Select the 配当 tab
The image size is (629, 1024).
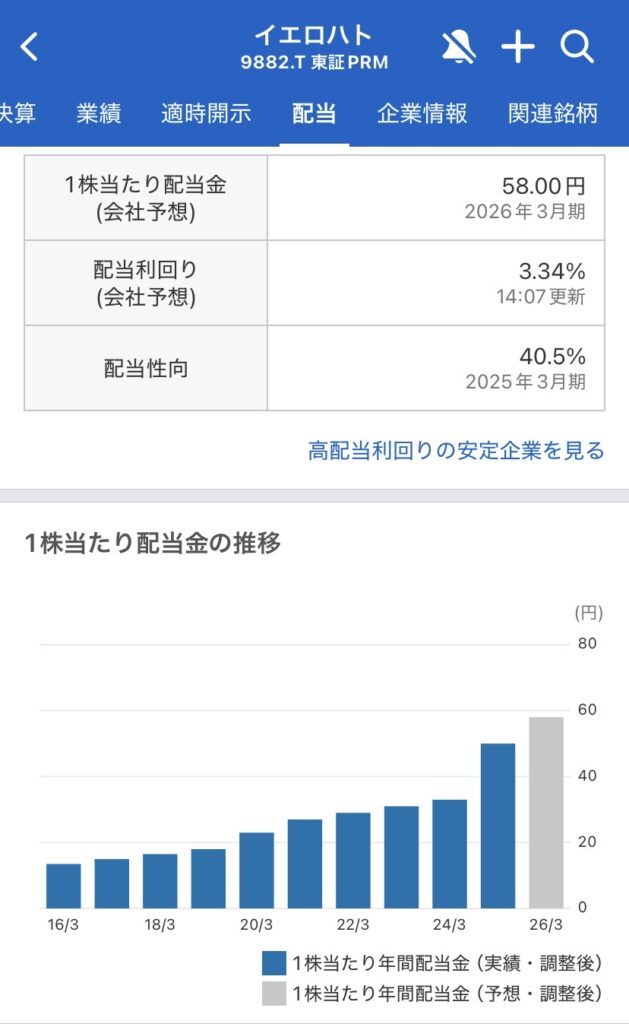[314, 114]
